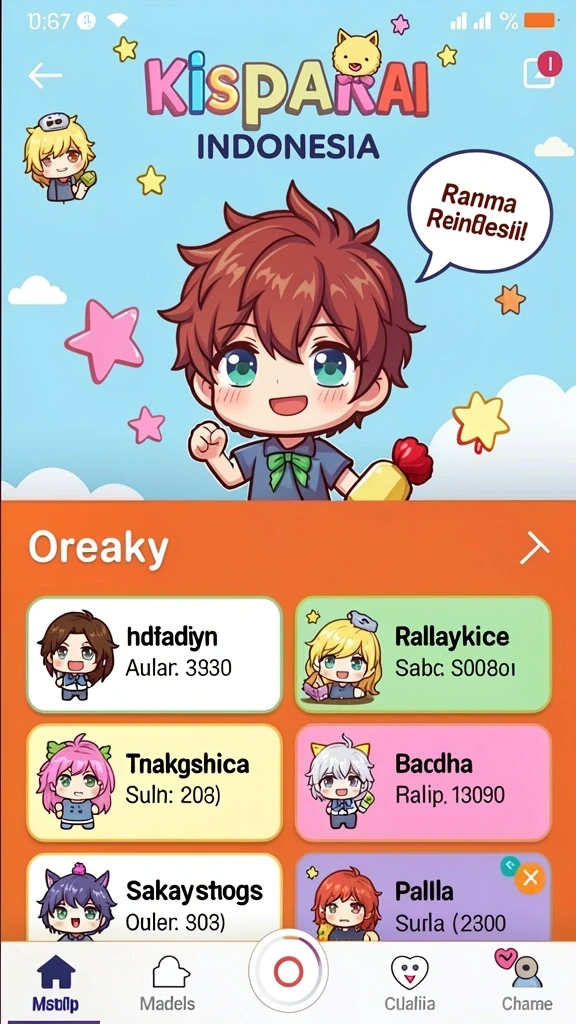
Task: Open the Pallla character card
Action: [423, 897]
